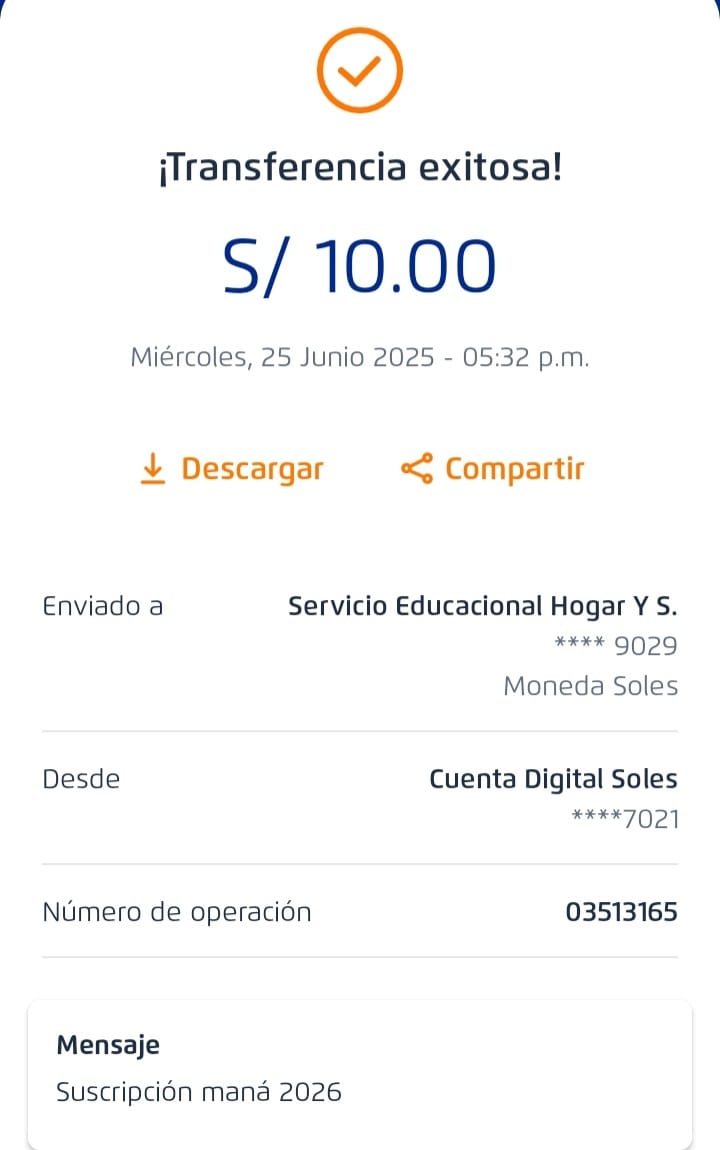The height and width of the screenshot is (1150, 720).
Task: Download the transfer receipt via Descargar
Action: coord(232,469)
